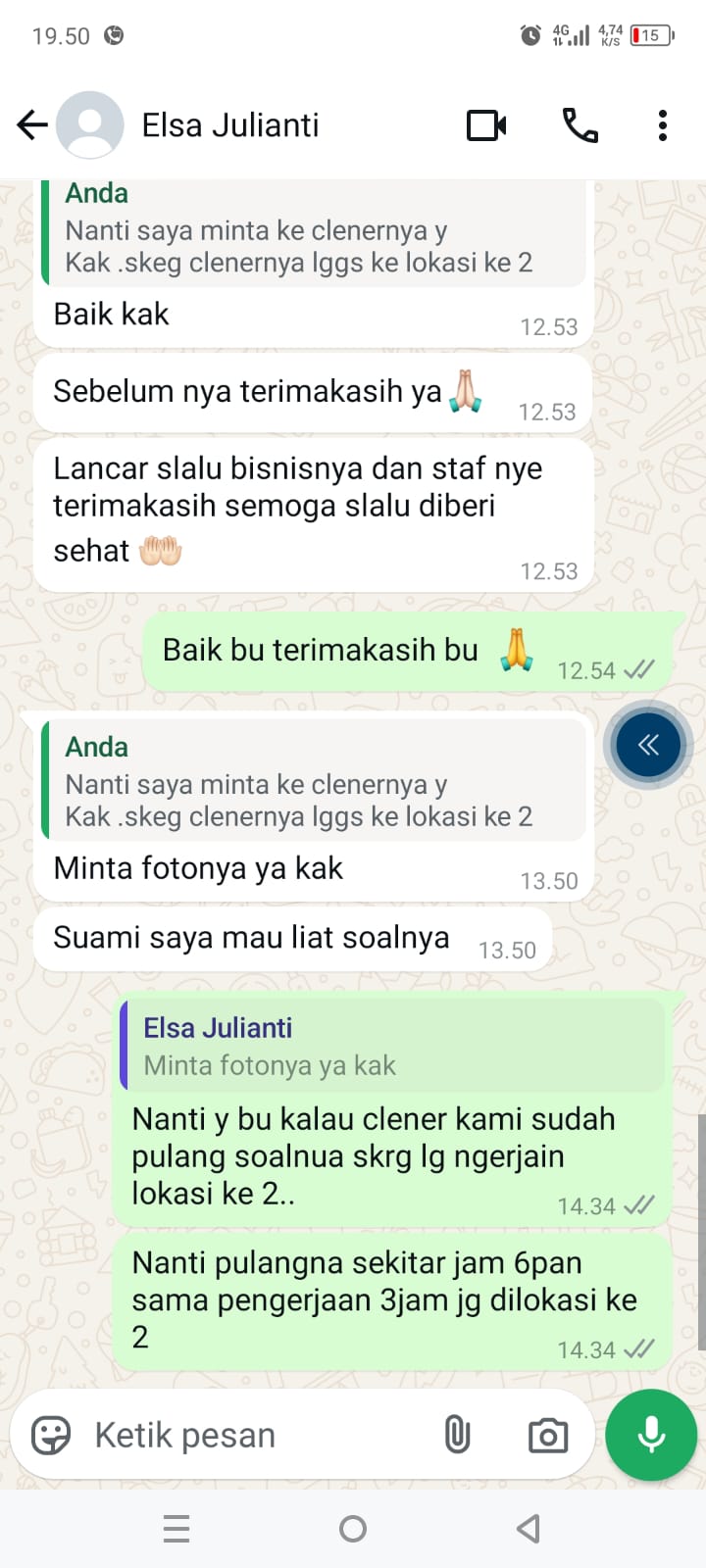Open the chat overflow menu

[x=663, y=125]
